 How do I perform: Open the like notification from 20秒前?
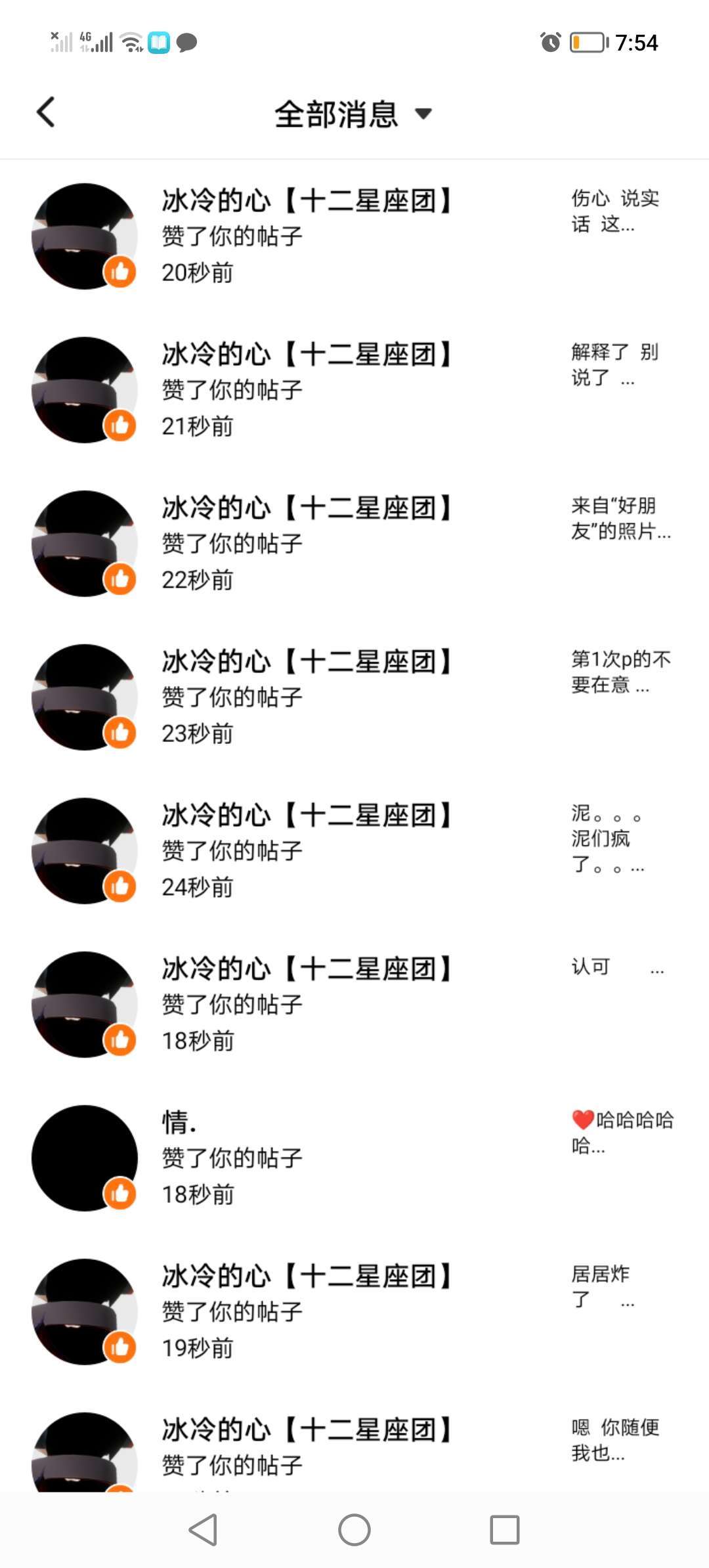click(354, 236)
